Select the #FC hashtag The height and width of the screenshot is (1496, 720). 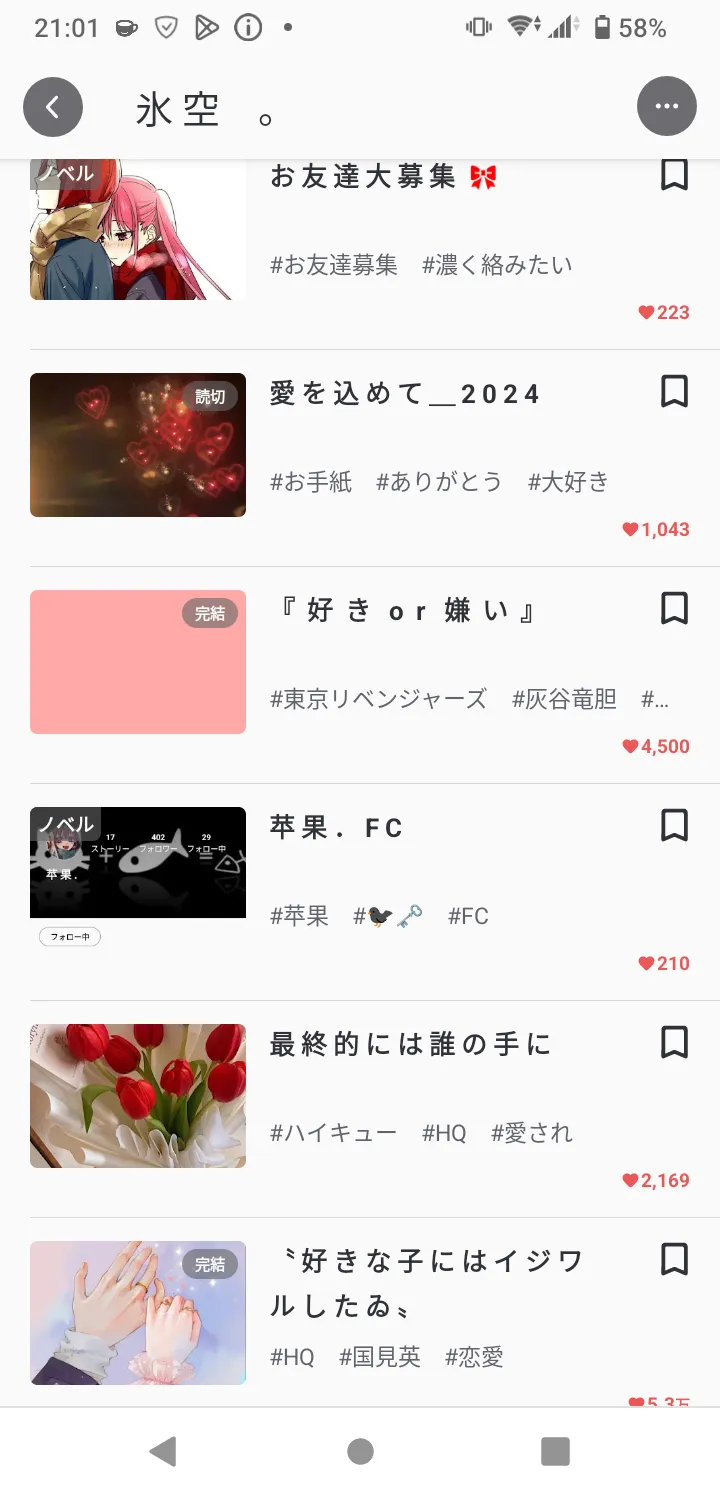pos(468,916)
